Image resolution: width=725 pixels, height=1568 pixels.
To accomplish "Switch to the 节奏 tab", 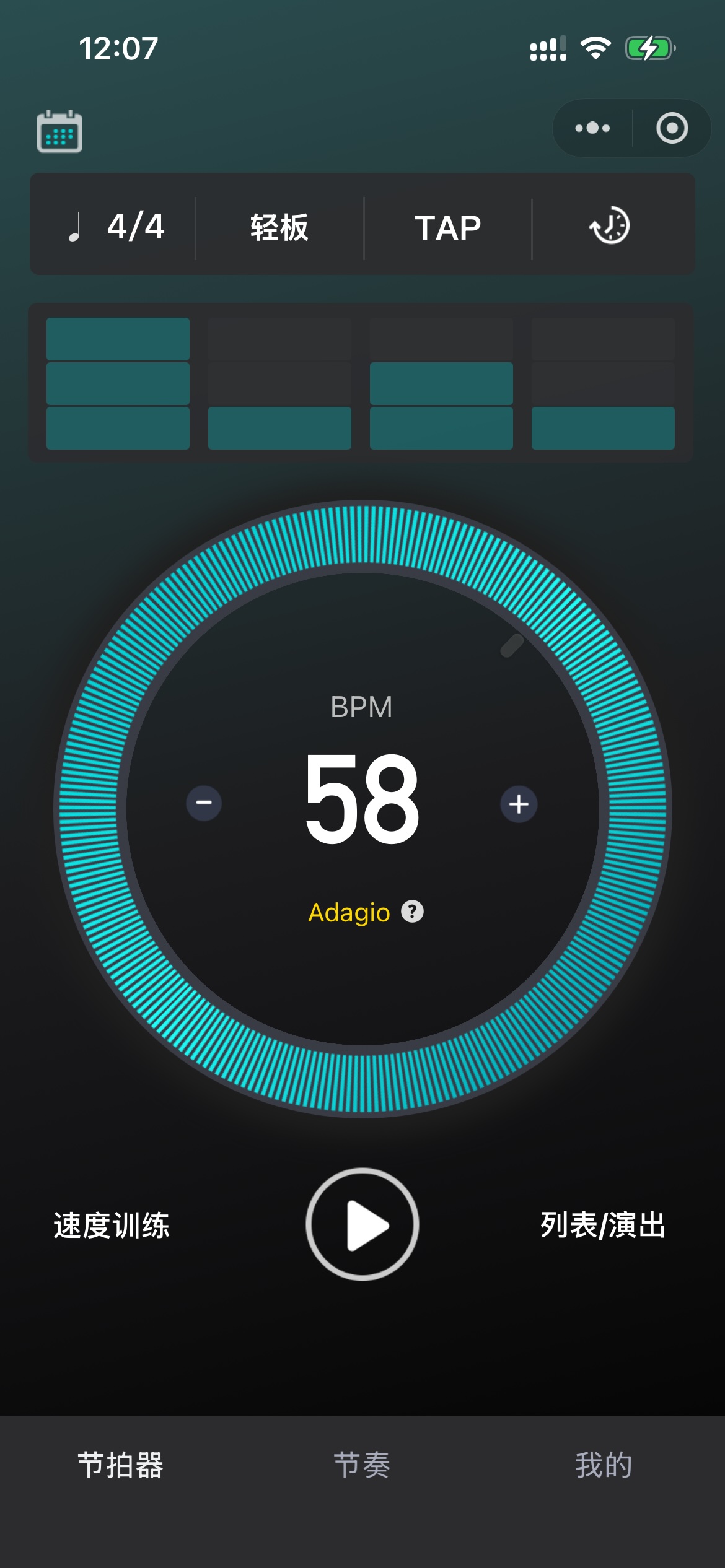I will click(x=362, y=1465).
